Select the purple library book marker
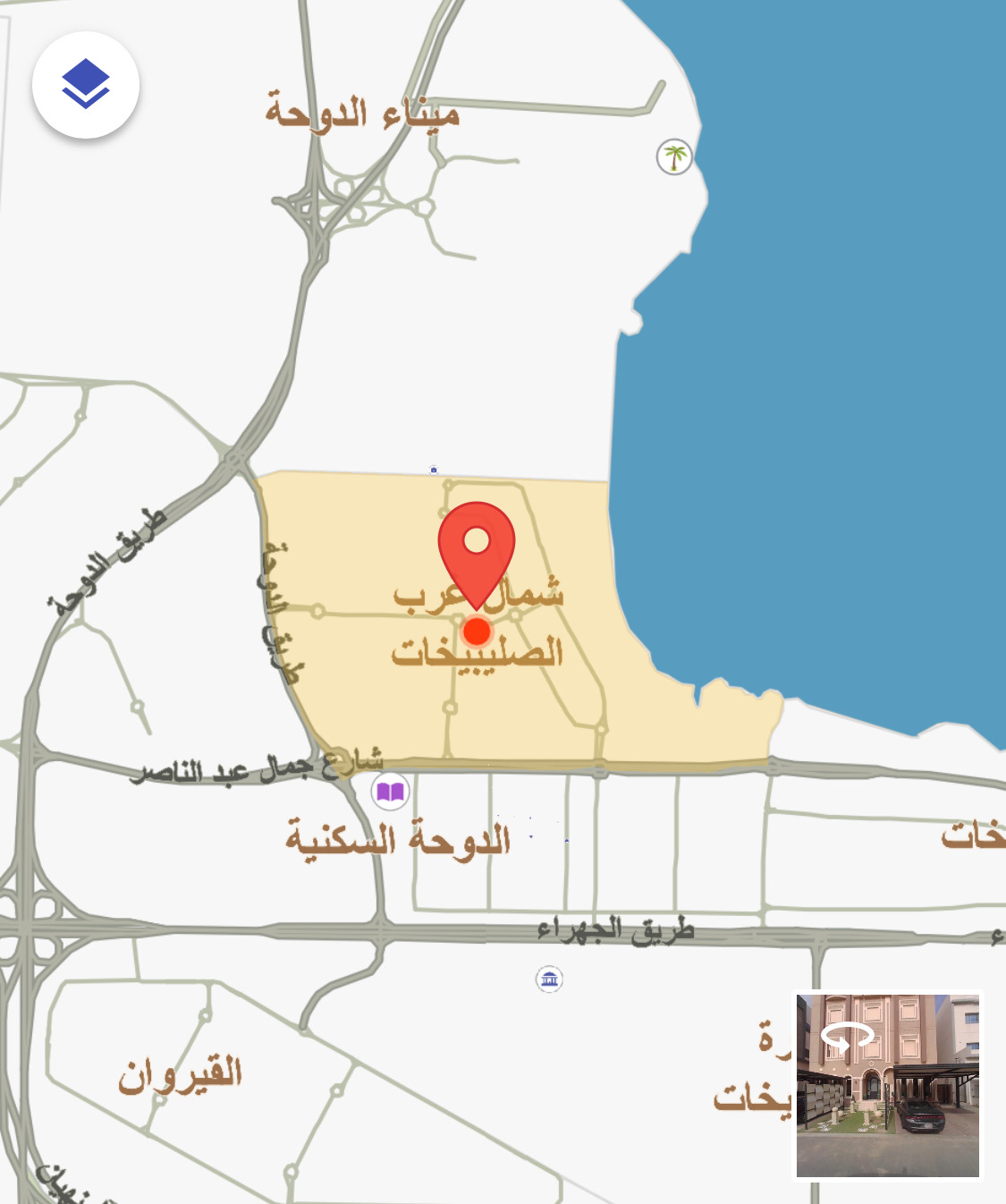Image resolution: width=1006 pixels, height=1204 pixels. (x=390, y=792)
